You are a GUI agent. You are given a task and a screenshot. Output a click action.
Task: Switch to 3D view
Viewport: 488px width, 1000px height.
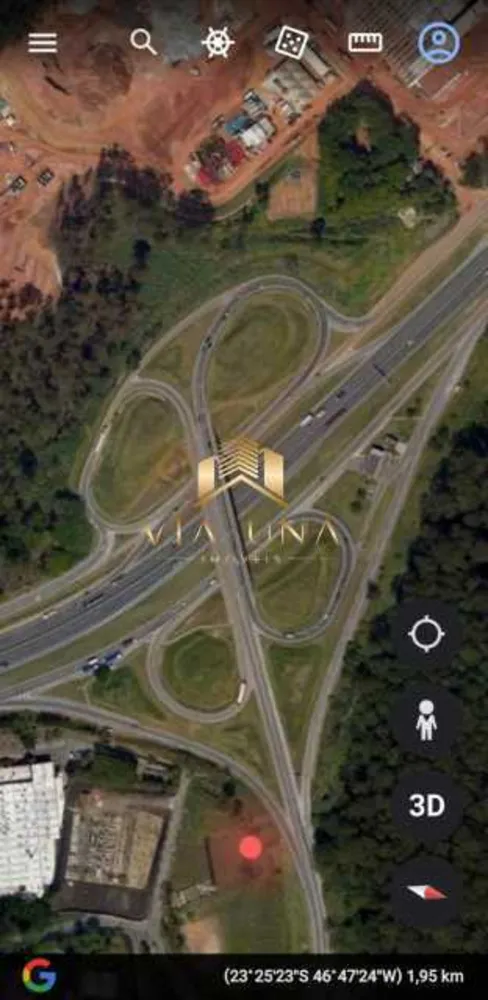click(x=426, y=806)
